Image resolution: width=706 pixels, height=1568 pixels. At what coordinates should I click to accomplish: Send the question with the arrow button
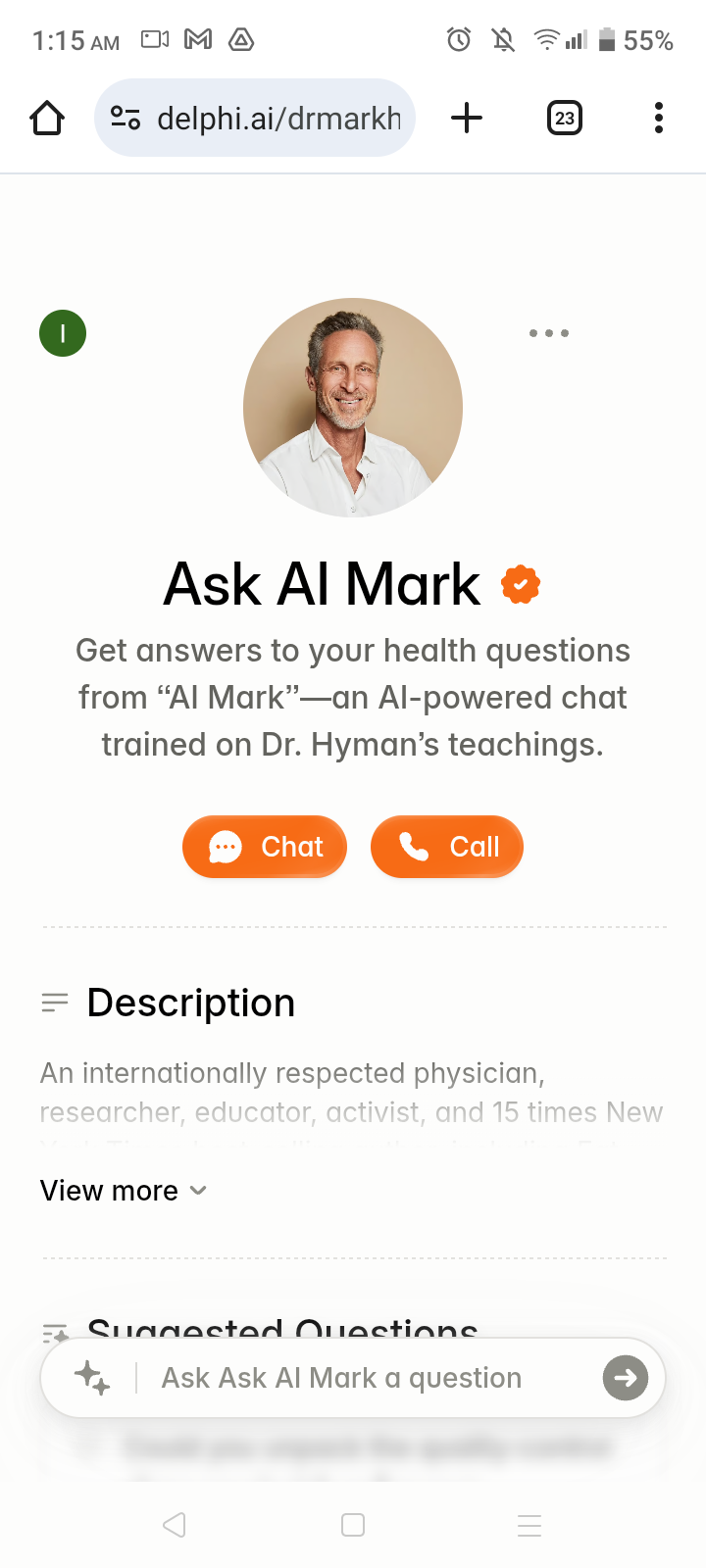pyautogui.click(x=625, y=1378)
